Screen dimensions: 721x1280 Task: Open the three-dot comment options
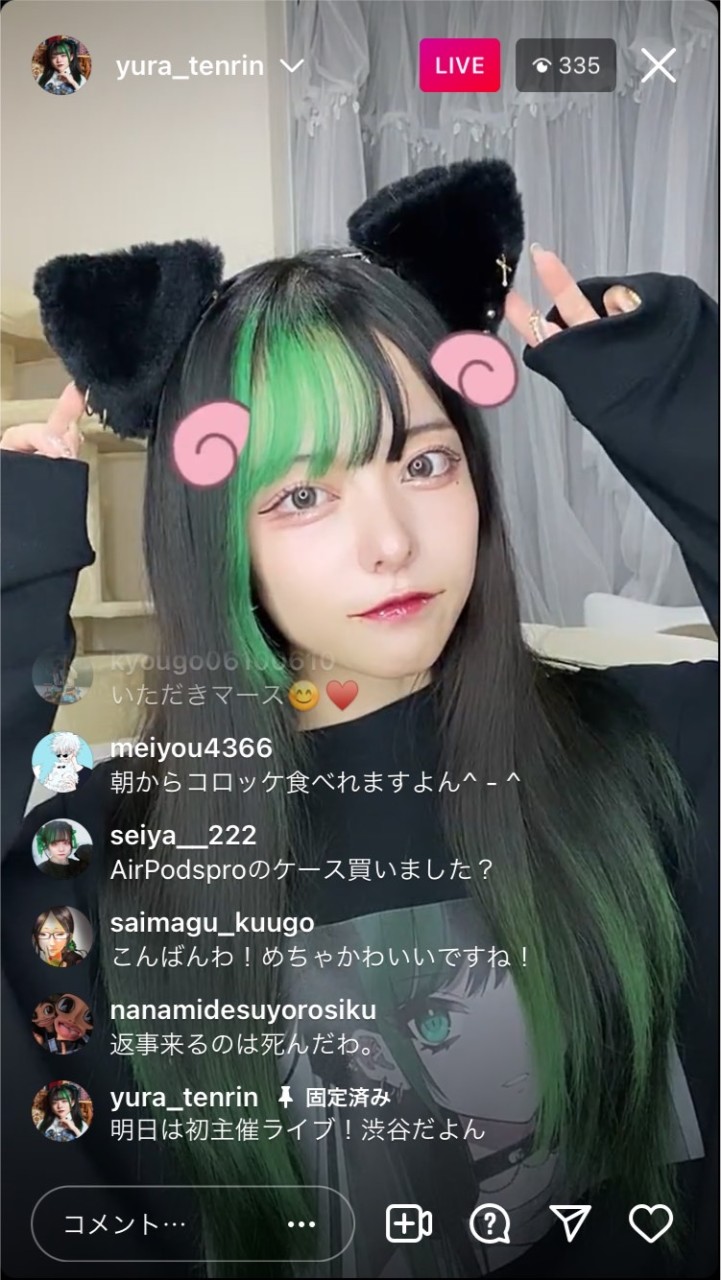pyautogui.click(x=301, y=1224)
